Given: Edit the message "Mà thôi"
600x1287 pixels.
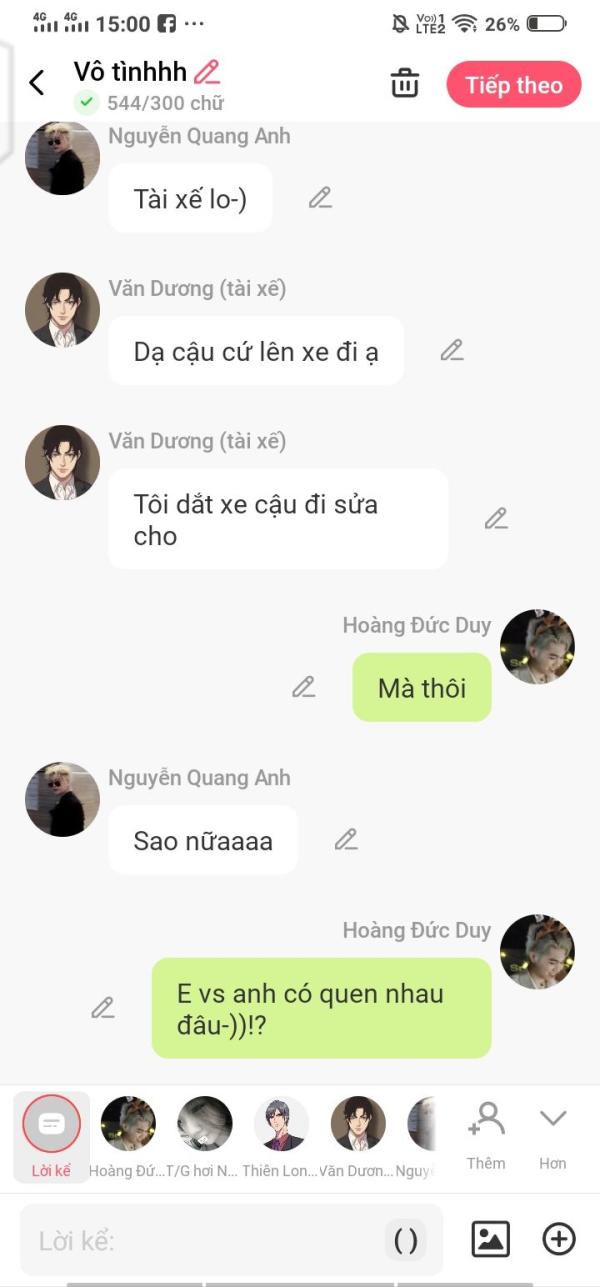Looking at the screenshot, I should 304,687.
